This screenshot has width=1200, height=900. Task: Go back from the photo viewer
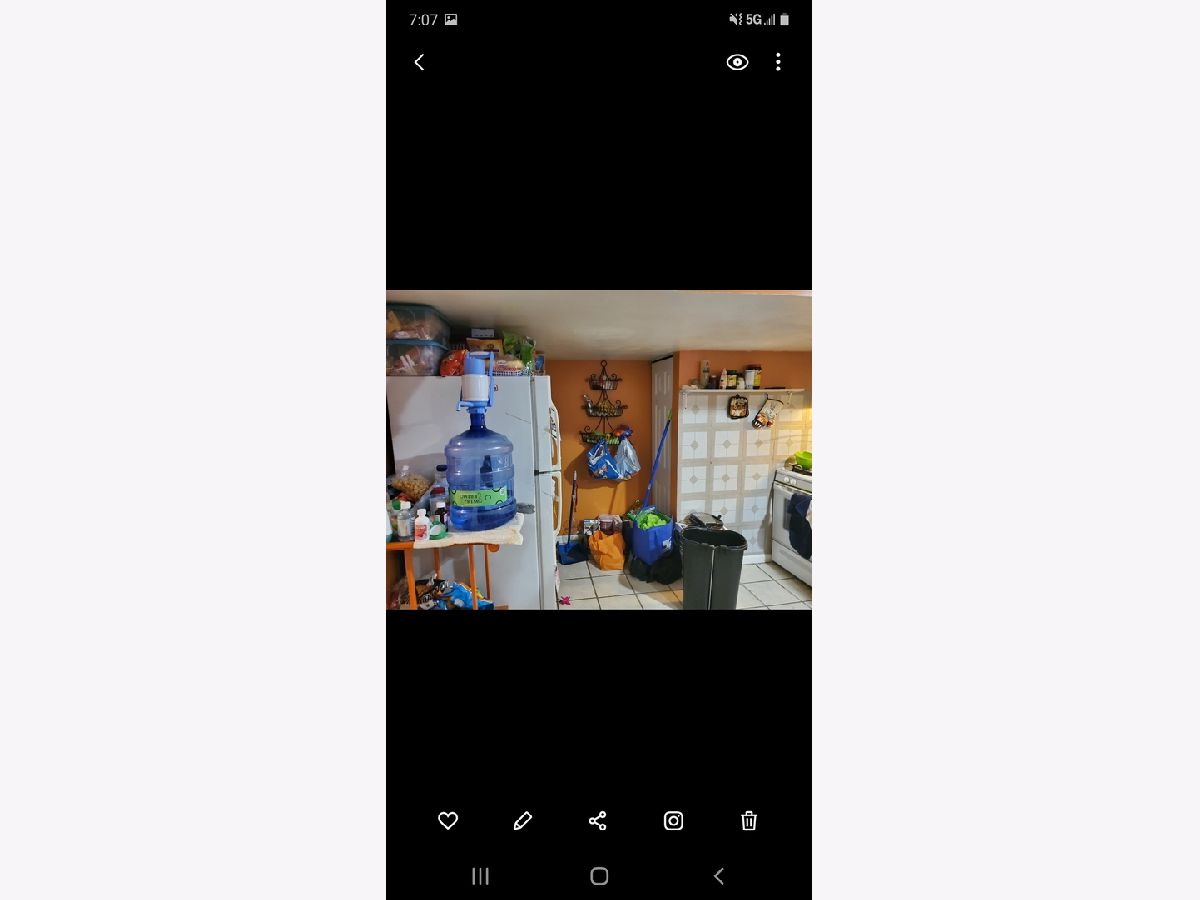tap(419, 62)
